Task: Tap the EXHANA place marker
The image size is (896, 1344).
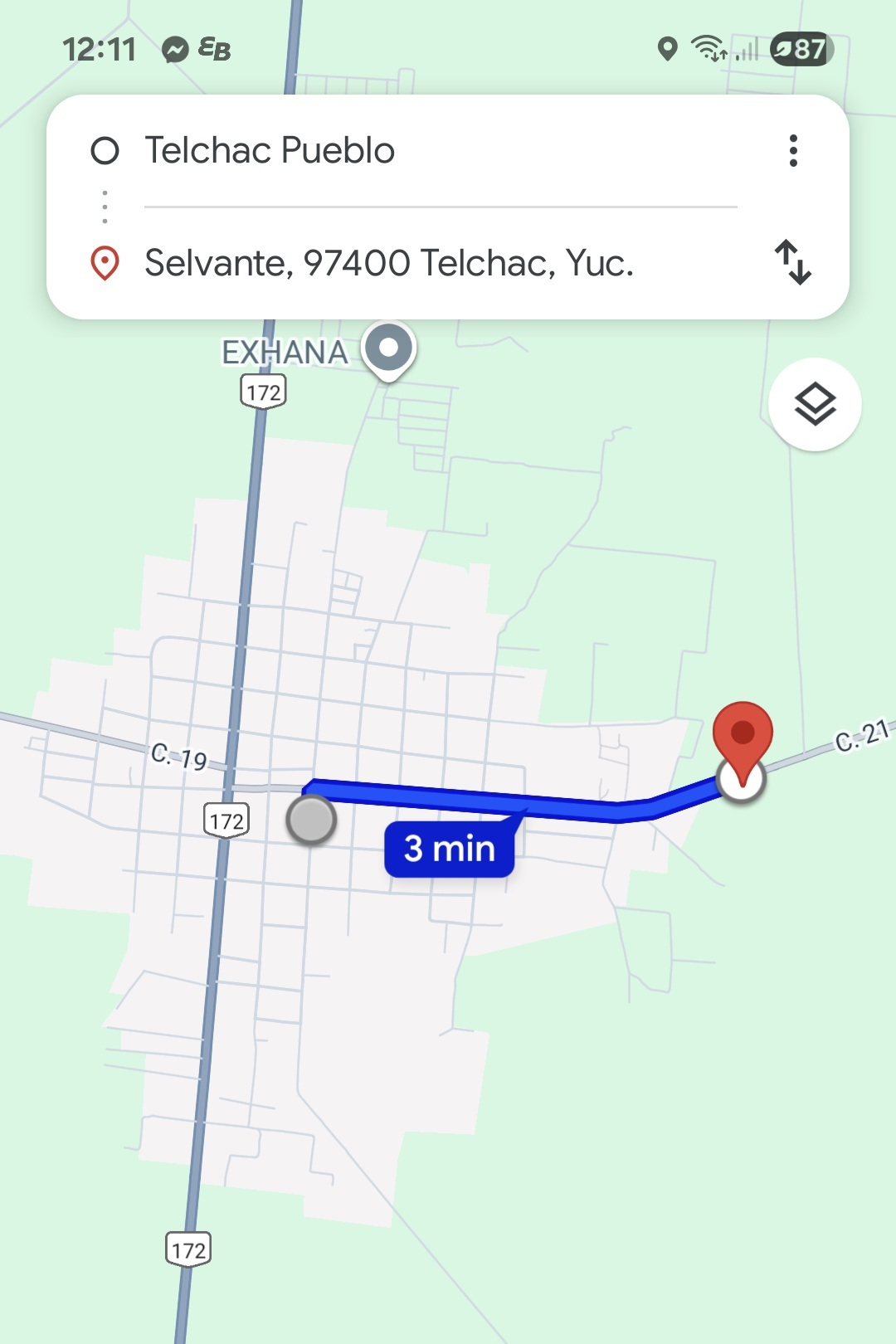Action: point(388,348)
